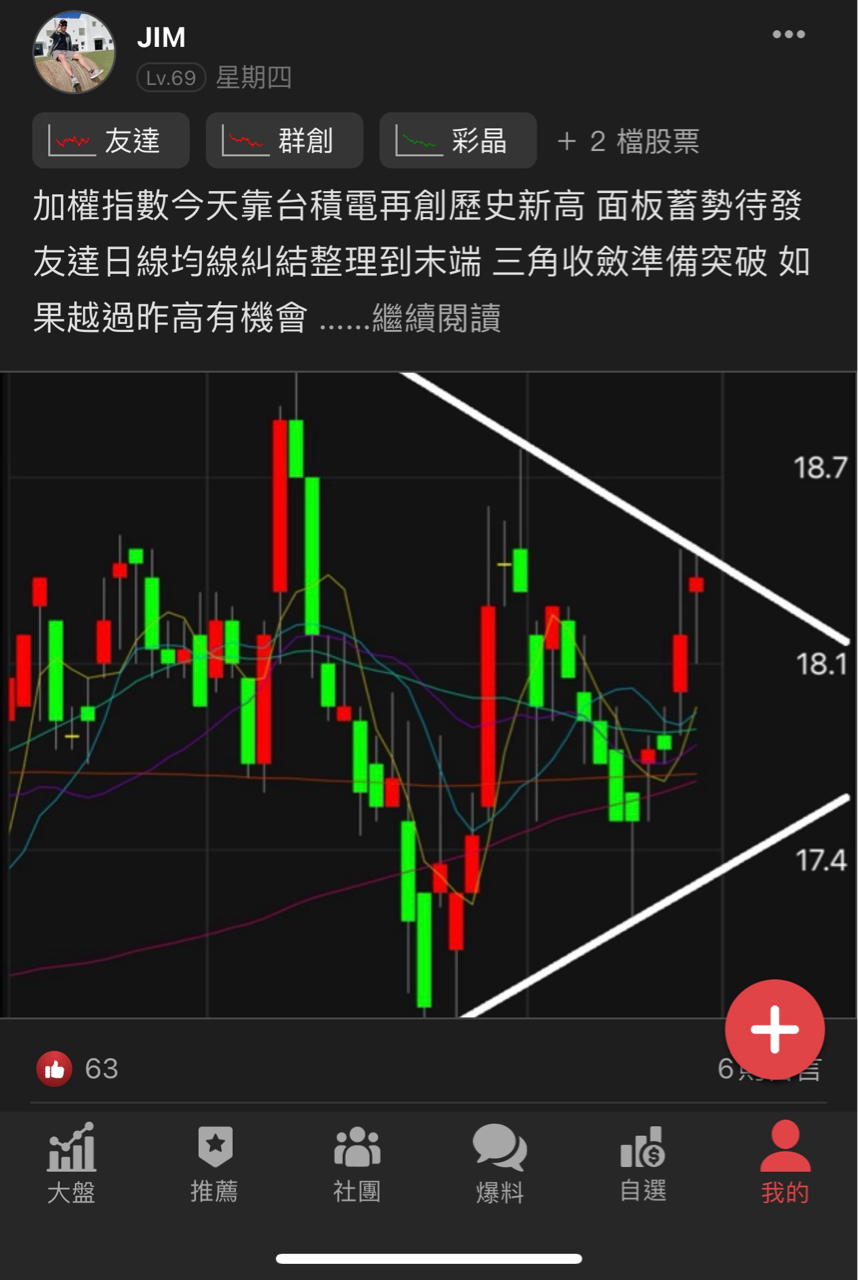
Task: Switch to the 推薦 tab
Action: pyautogui.click(x=214, y=1162)
